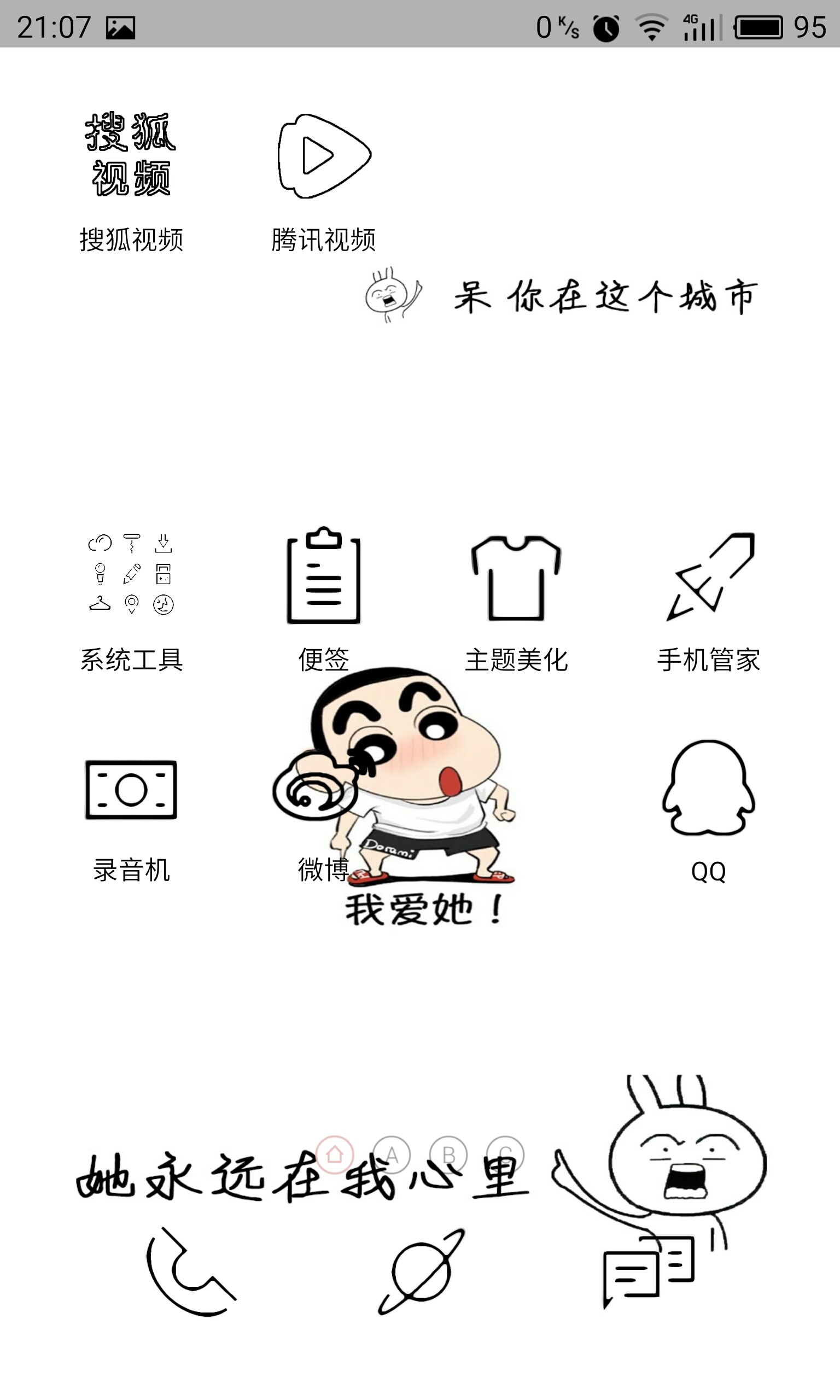Jump to page B indicator

tap(449, 1154)
